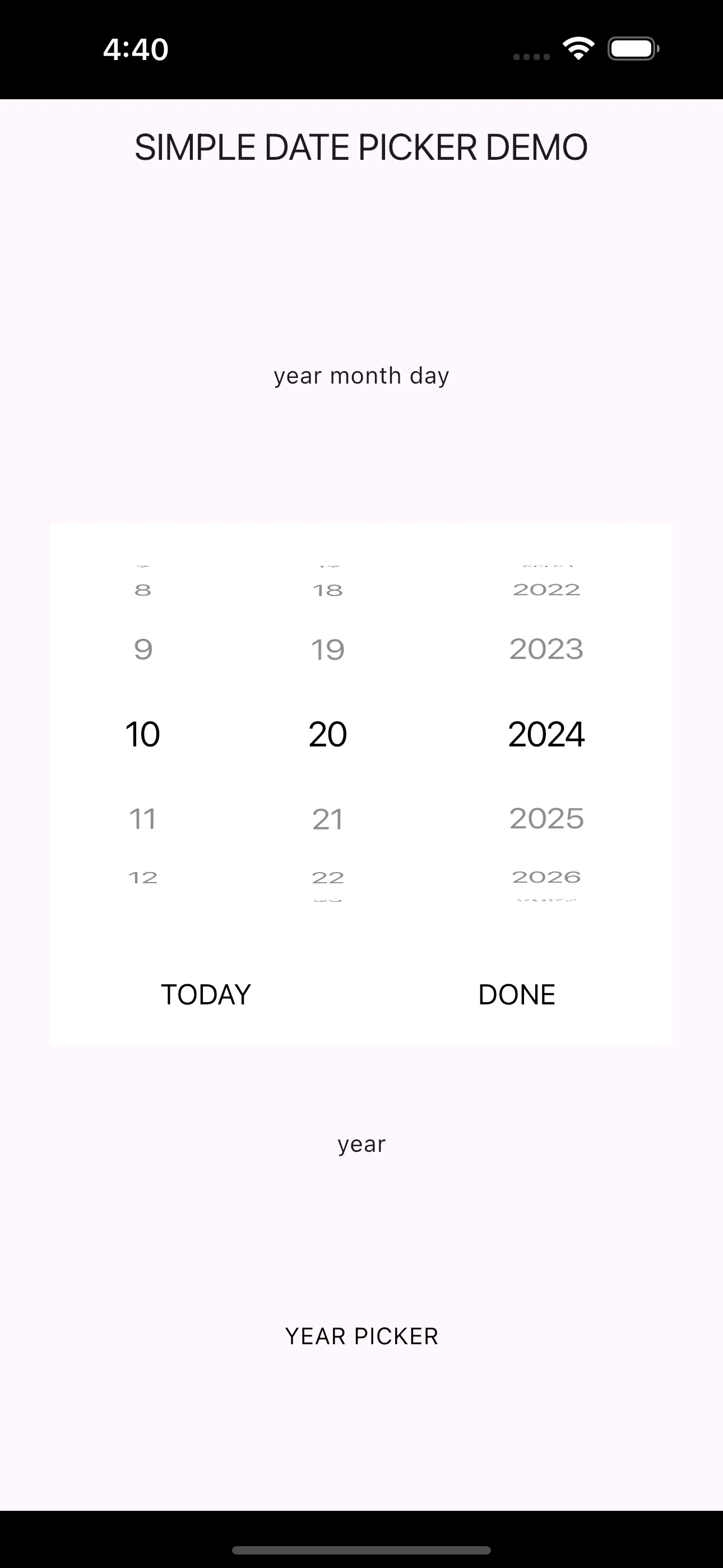The width and height of the screenshot is (723, 1568).
Task: Confirm the date with DONE
Action: [x=517, y=995]
